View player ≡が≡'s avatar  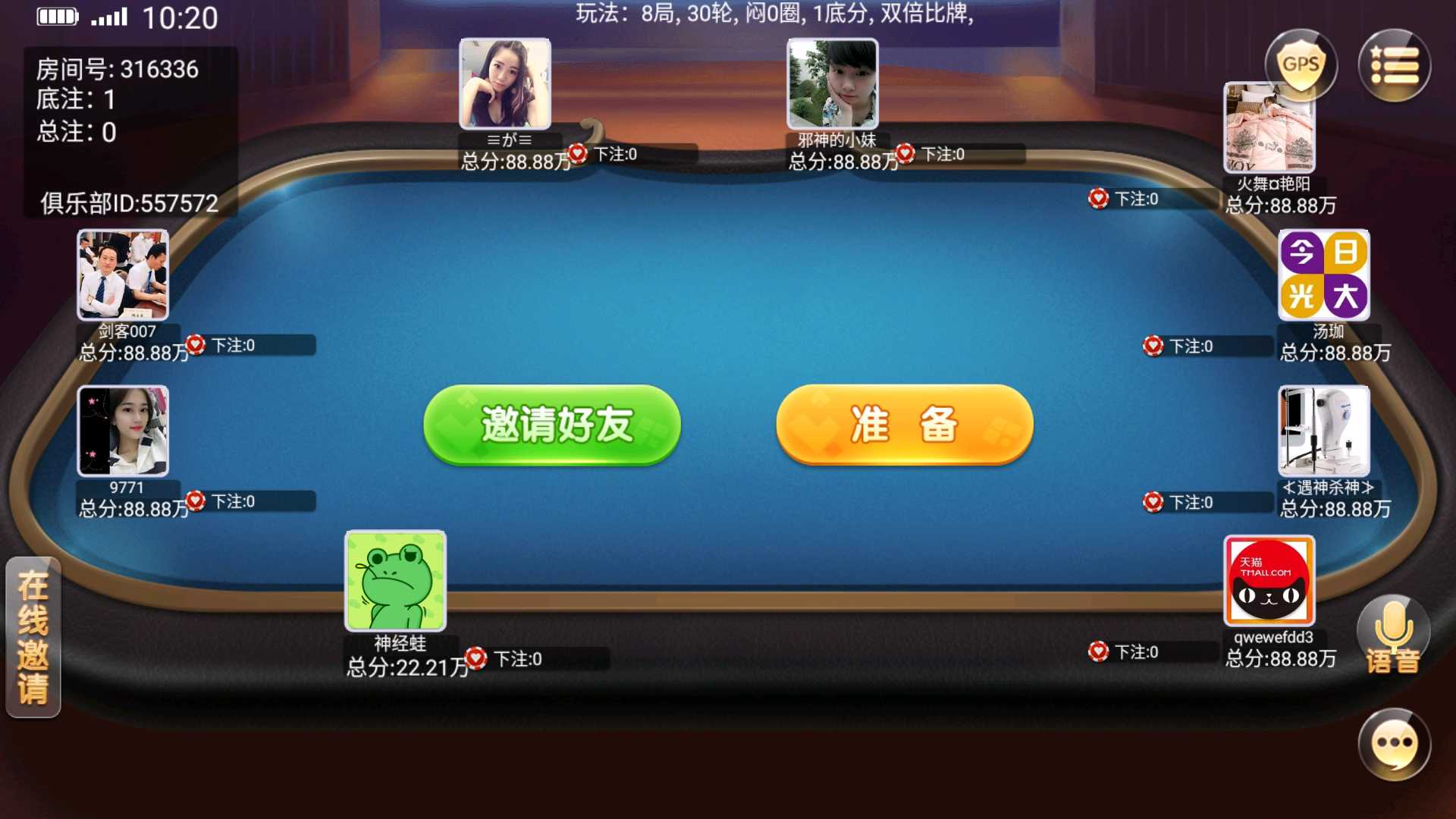505,83
